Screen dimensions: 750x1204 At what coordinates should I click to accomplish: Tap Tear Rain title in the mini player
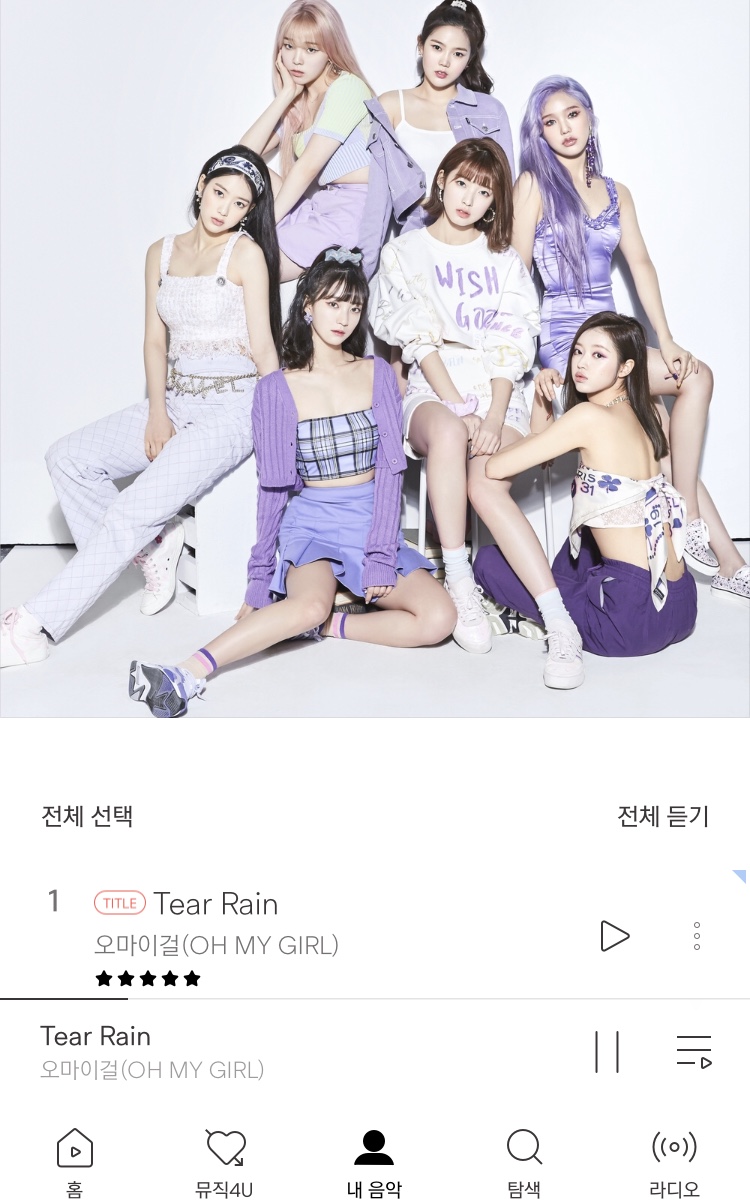click(x=96, y=1036)
